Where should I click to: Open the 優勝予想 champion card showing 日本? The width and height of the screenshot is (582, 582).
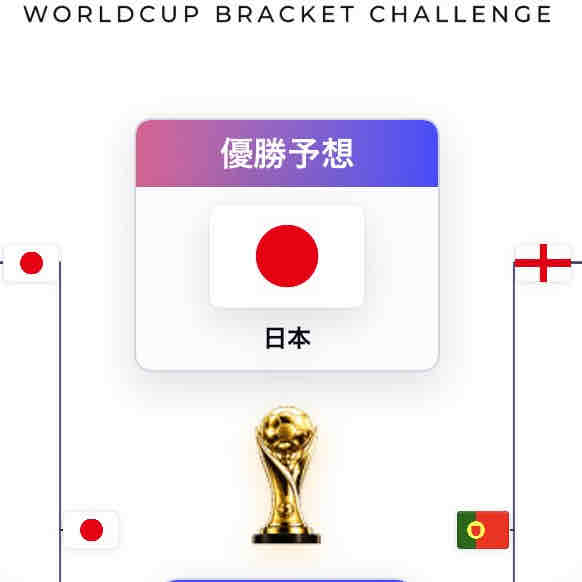coord(287,245)
